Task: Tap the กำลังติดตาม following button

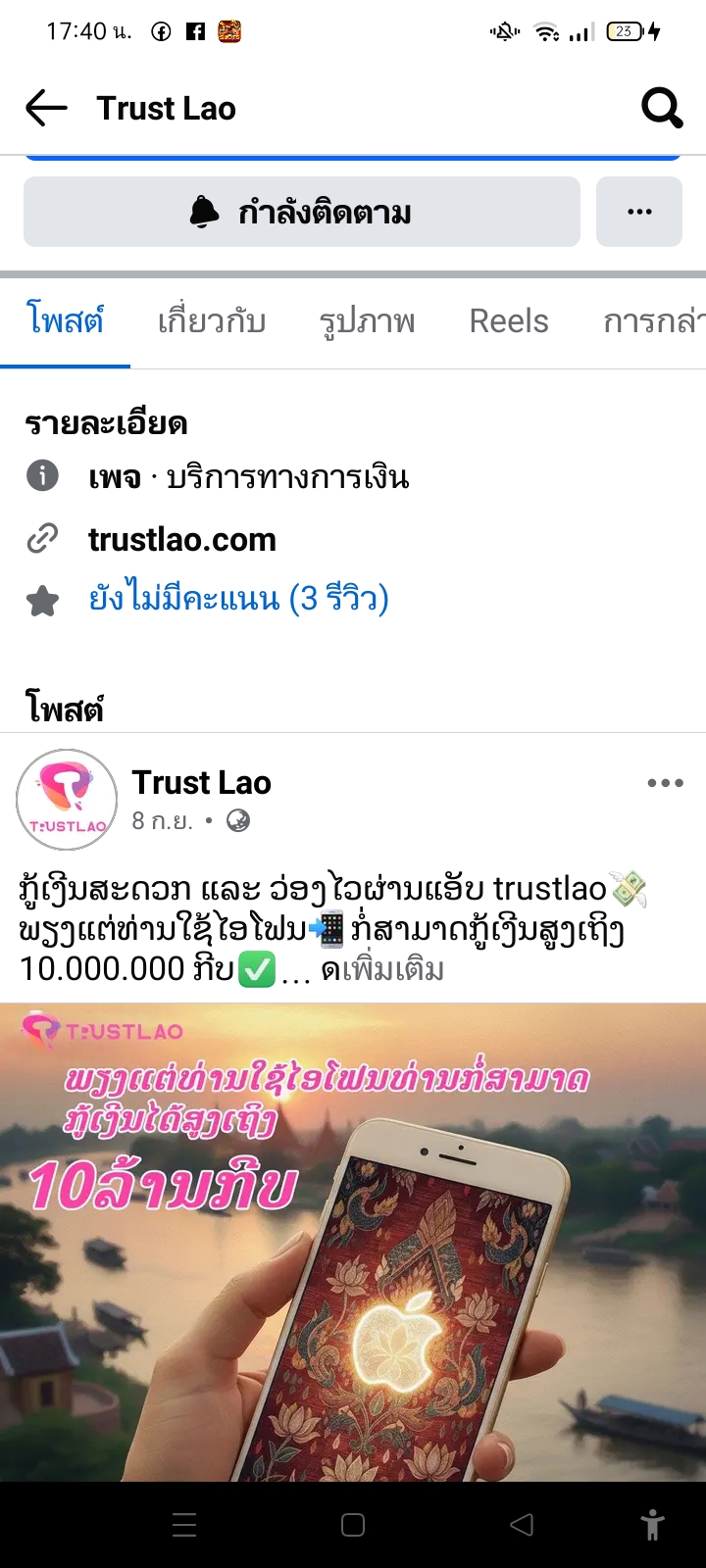Action: pyautogui.click(x=302, y=212)
